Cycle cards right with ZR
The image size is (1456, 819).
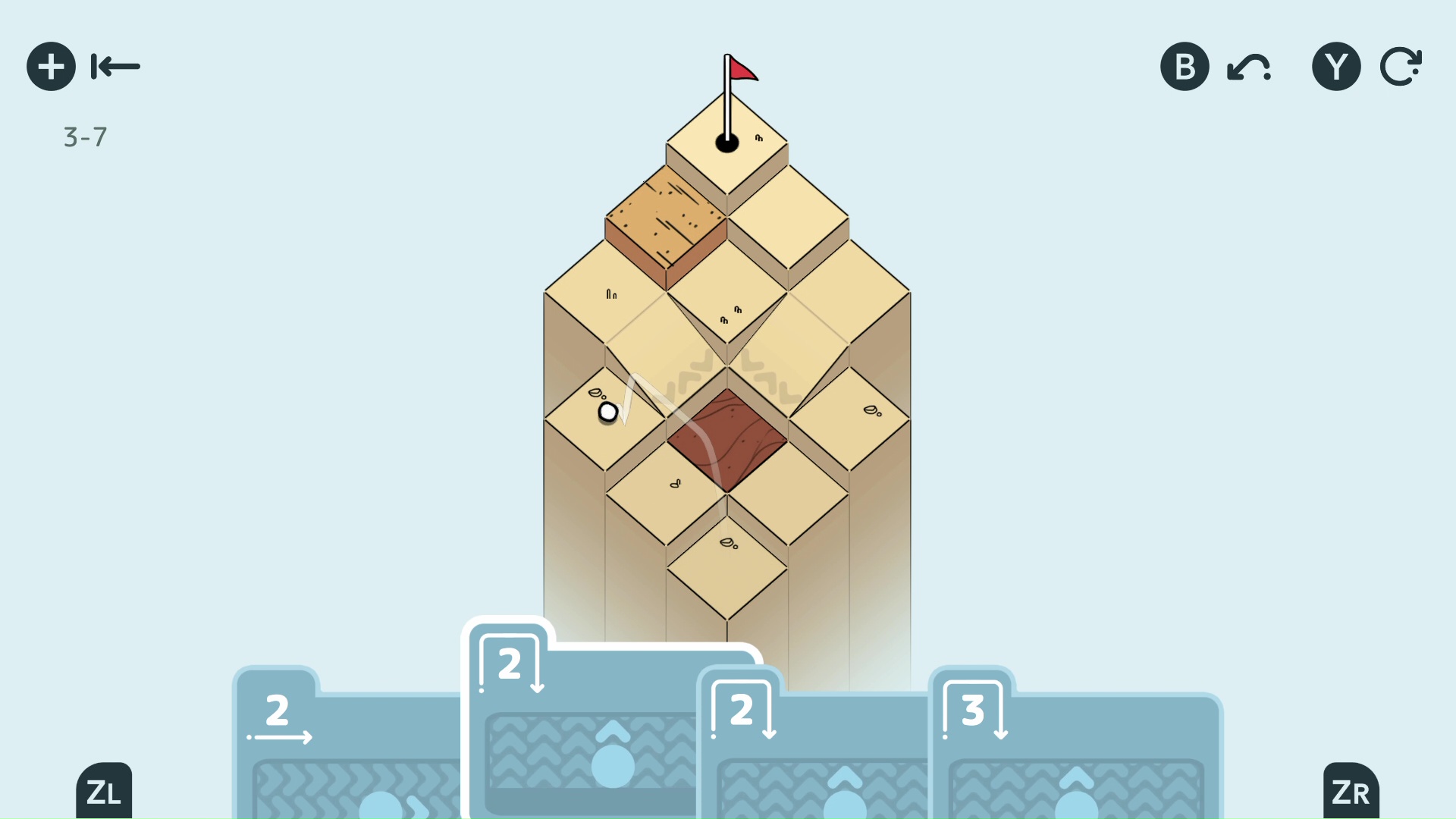click(1351, 791)
